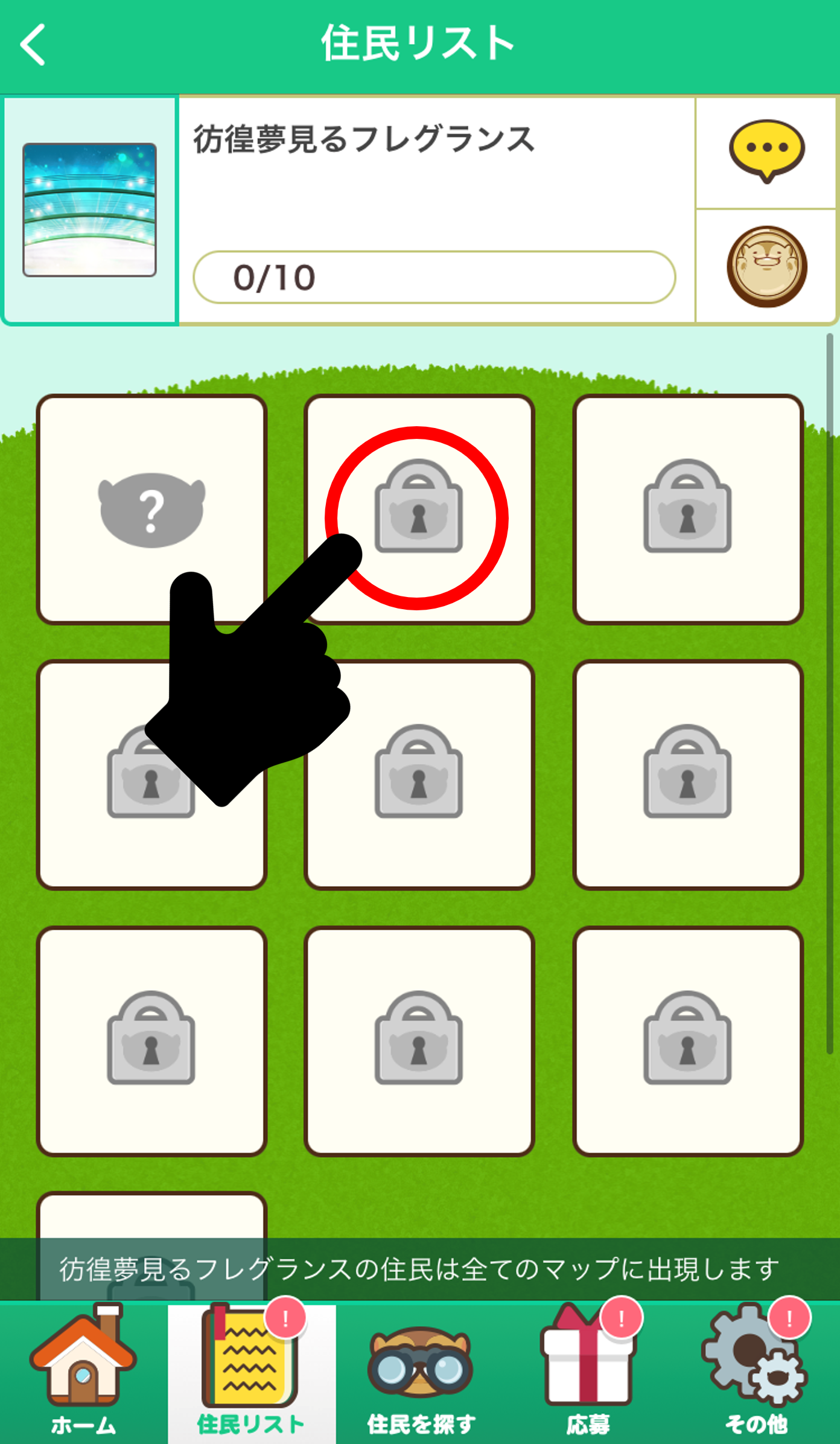Switch to the 住民を探す tab
840x1444 pixels.
pos(421,1372)
